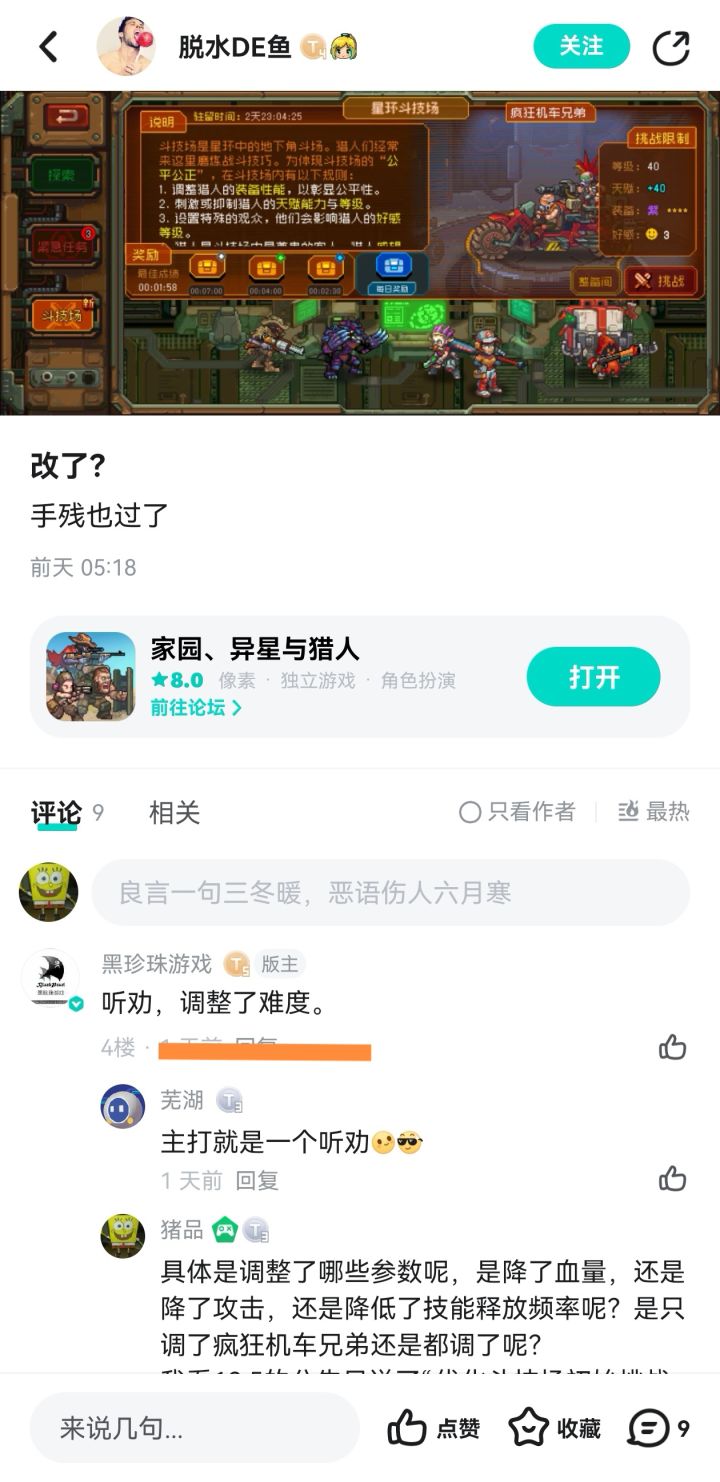Select the 评论 tab
The height and width of the screenshot is (1482, 720).
(x=56, y=812)
